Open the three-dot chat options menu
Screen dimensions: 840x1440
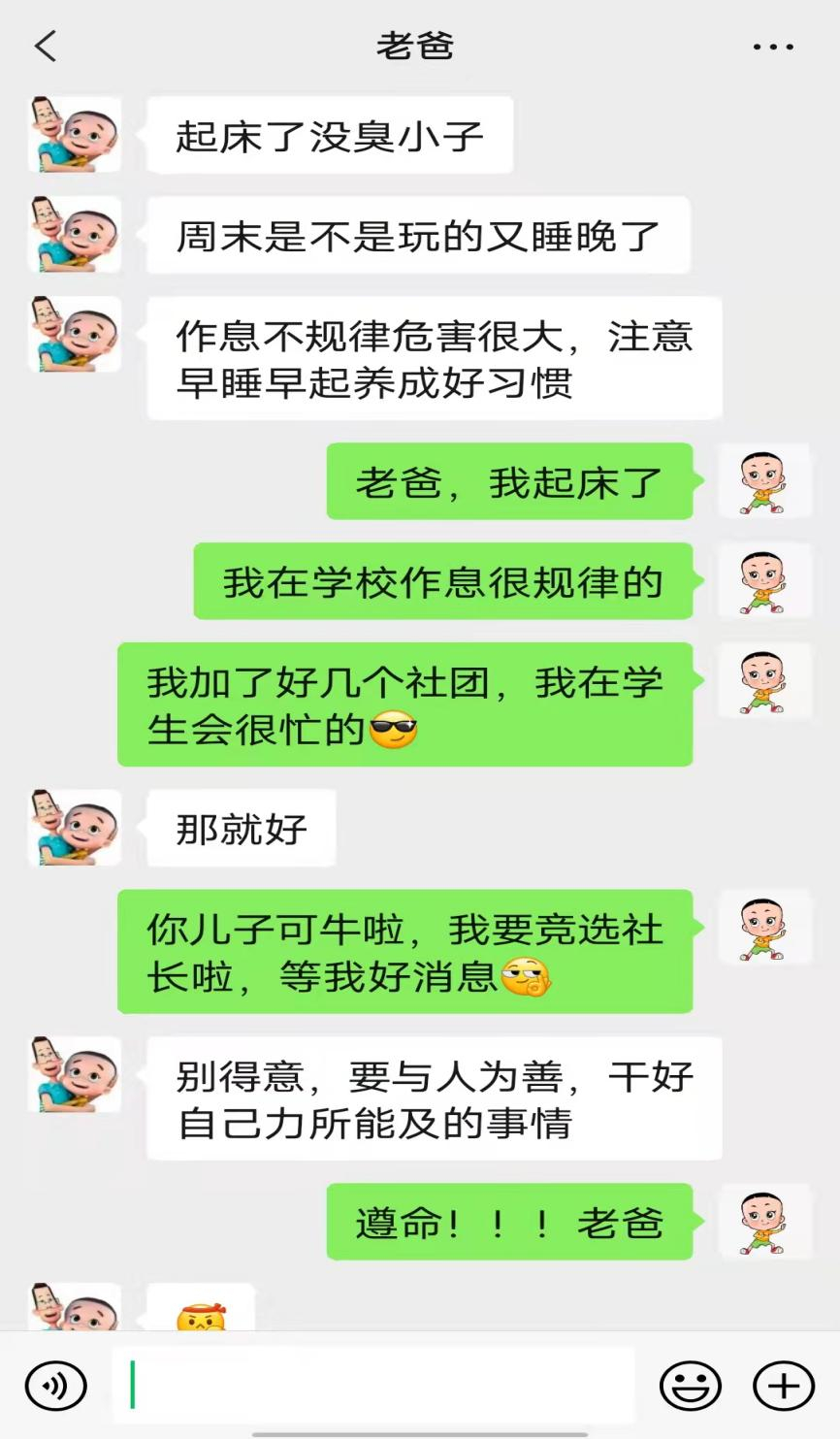coord(773,47)
